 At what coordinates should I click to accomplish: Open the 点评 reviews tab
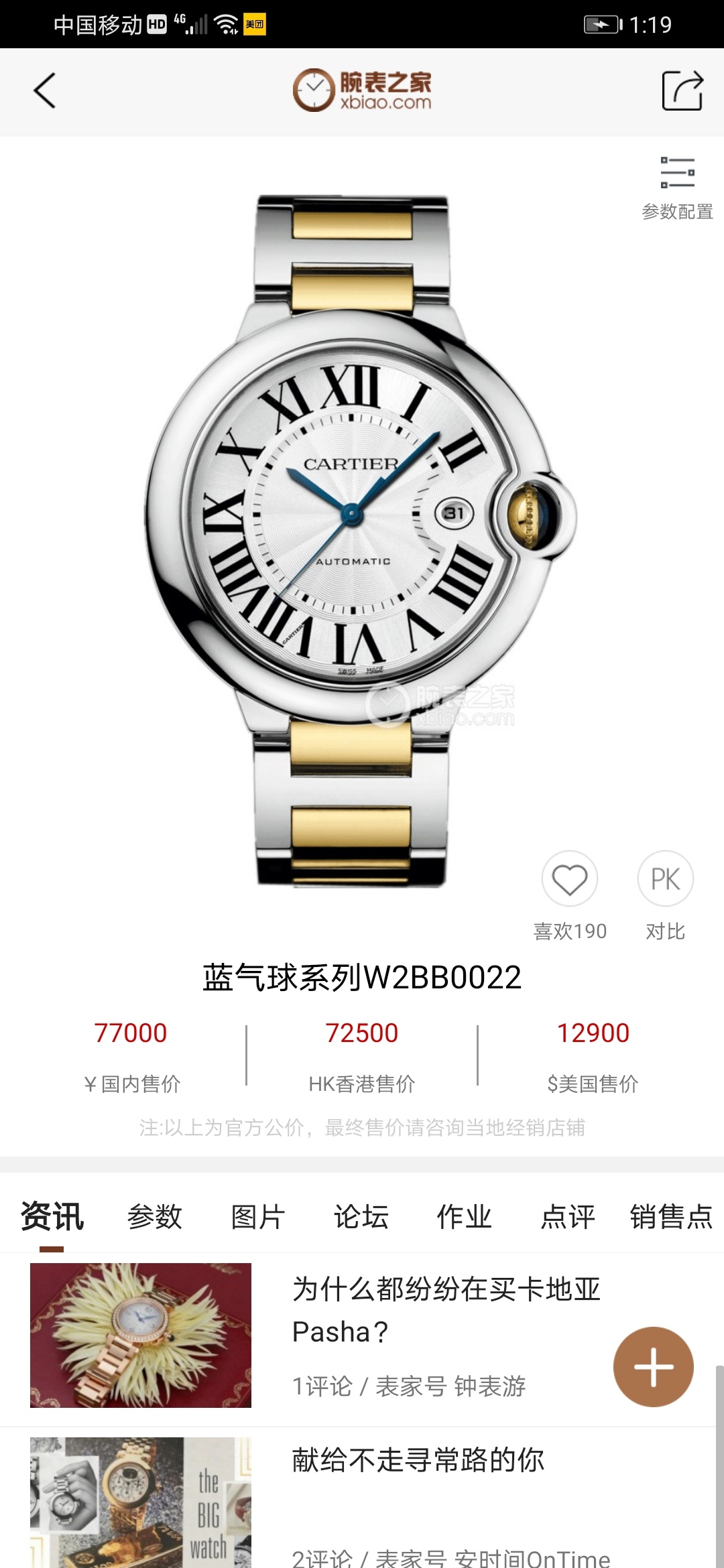click(568, 1216)
